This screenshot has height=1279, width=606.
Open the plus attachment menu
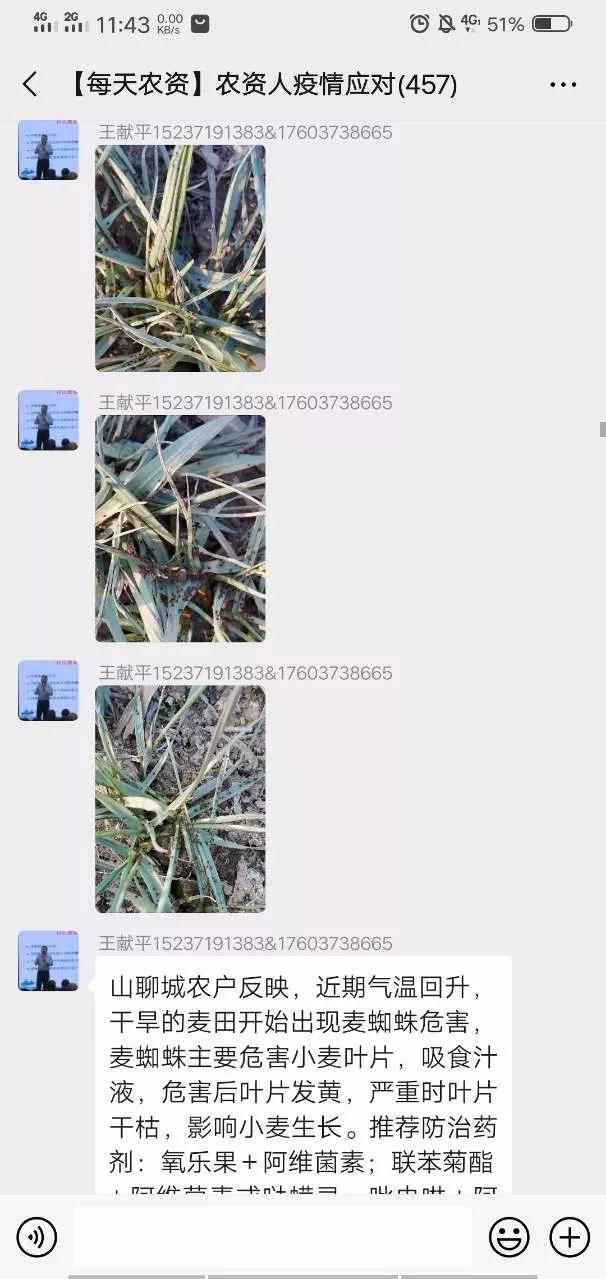pos(570,1238)
